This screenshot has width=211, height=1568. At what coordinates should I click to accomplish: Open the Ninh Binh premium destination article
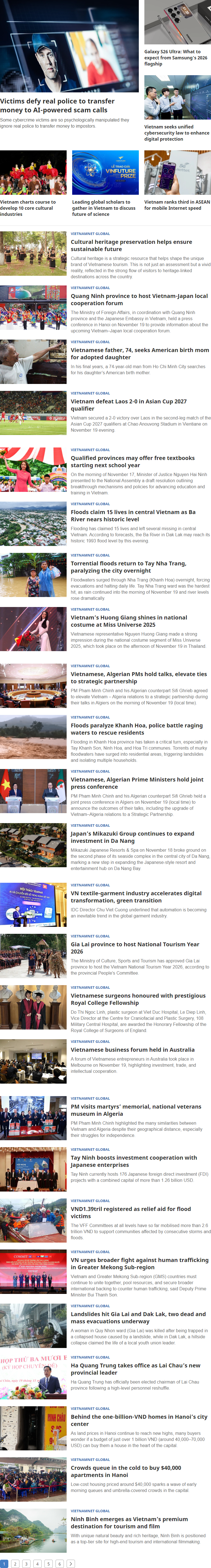(x=129, y=1522)
